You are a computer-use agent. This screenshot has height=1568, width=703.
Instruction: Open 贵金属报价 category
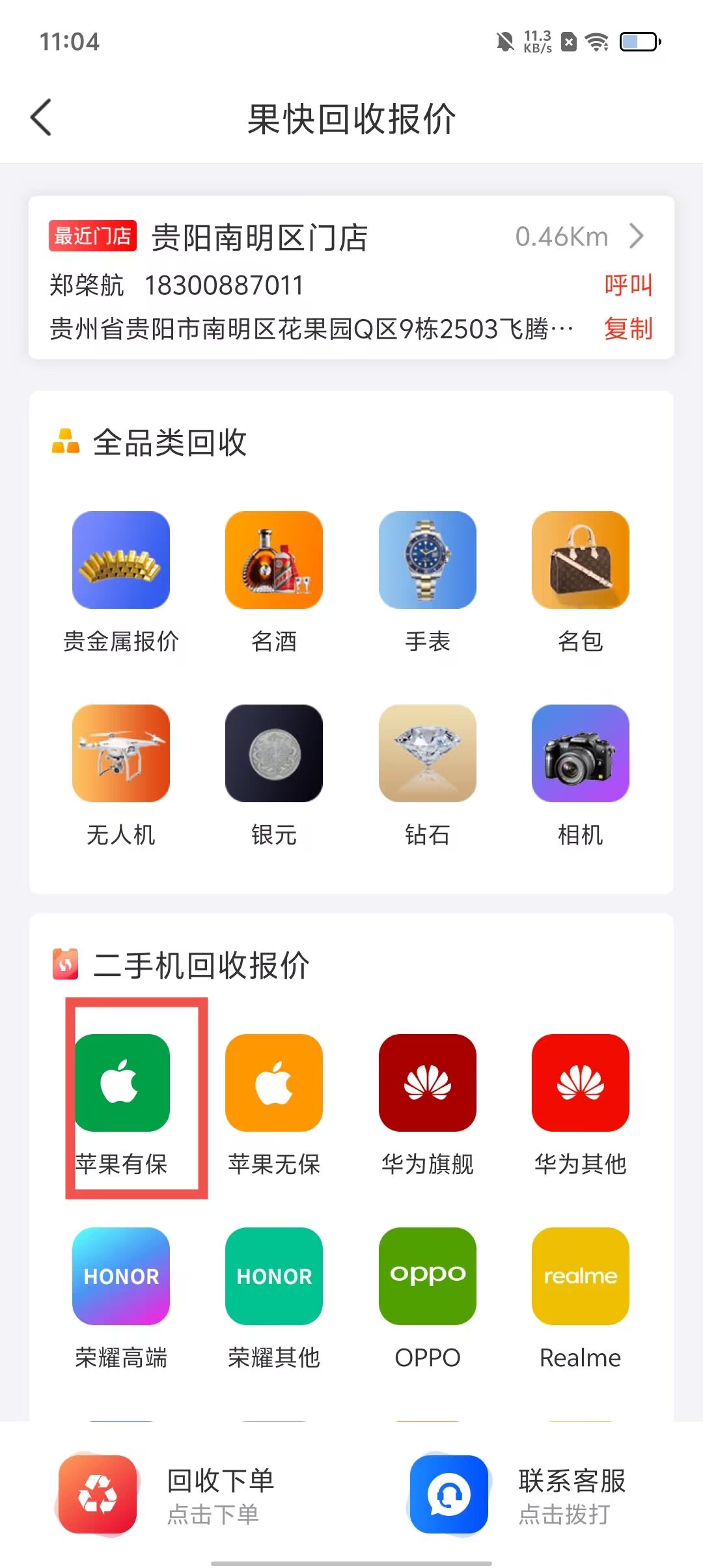pyautogui.click(x=121, y=561)
